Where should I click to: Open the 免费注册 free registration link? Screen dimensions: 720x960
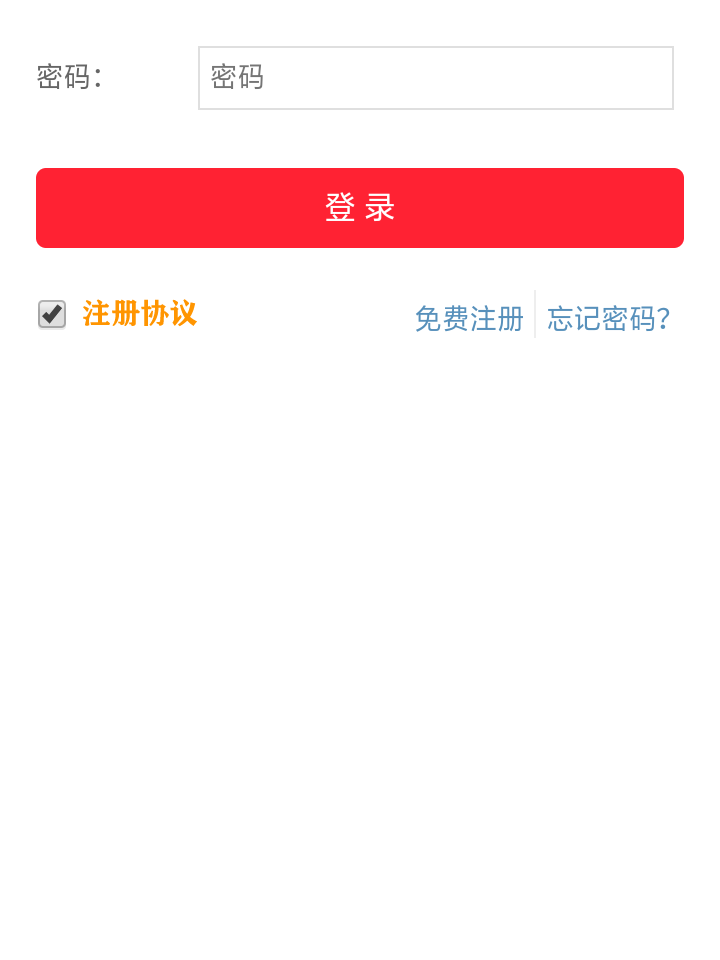[469, 319]
